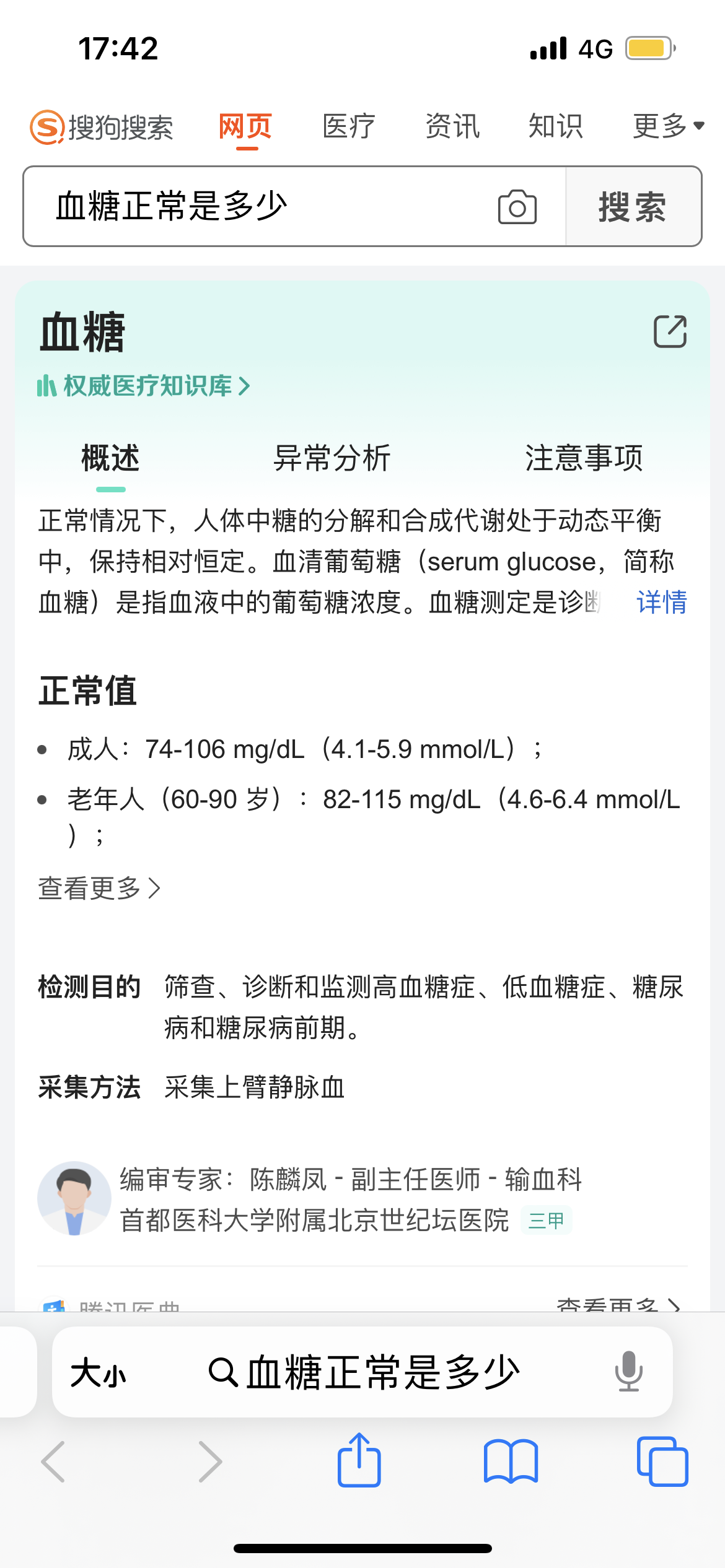Switch to the 医疗 tab

[x=349, y=126]
